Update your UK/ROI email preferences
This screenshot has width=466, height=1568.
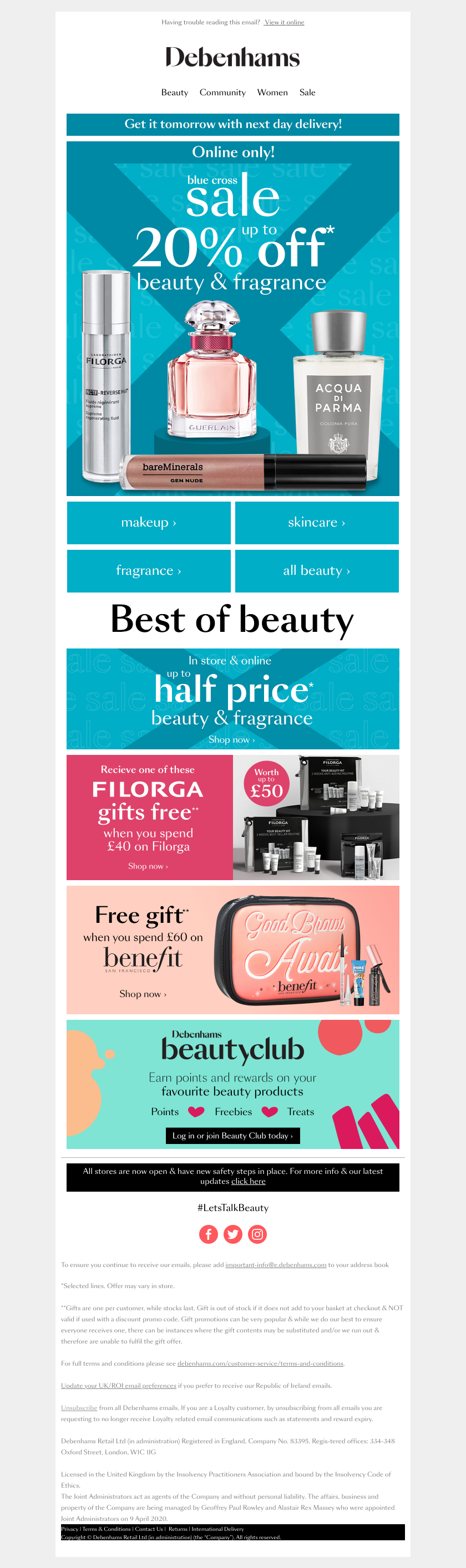(x=118, y=1386)
